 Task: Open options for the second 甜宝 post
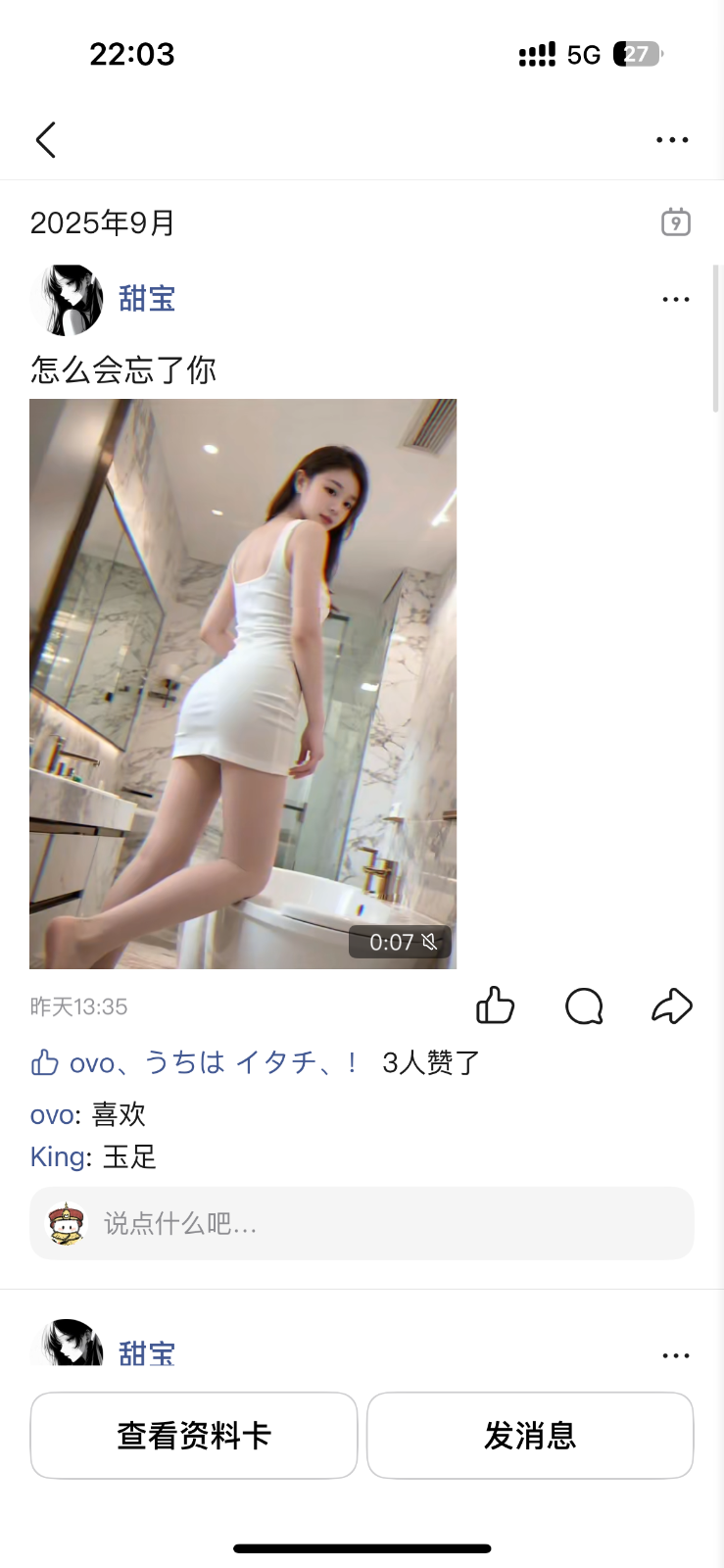coord(675,1355)
